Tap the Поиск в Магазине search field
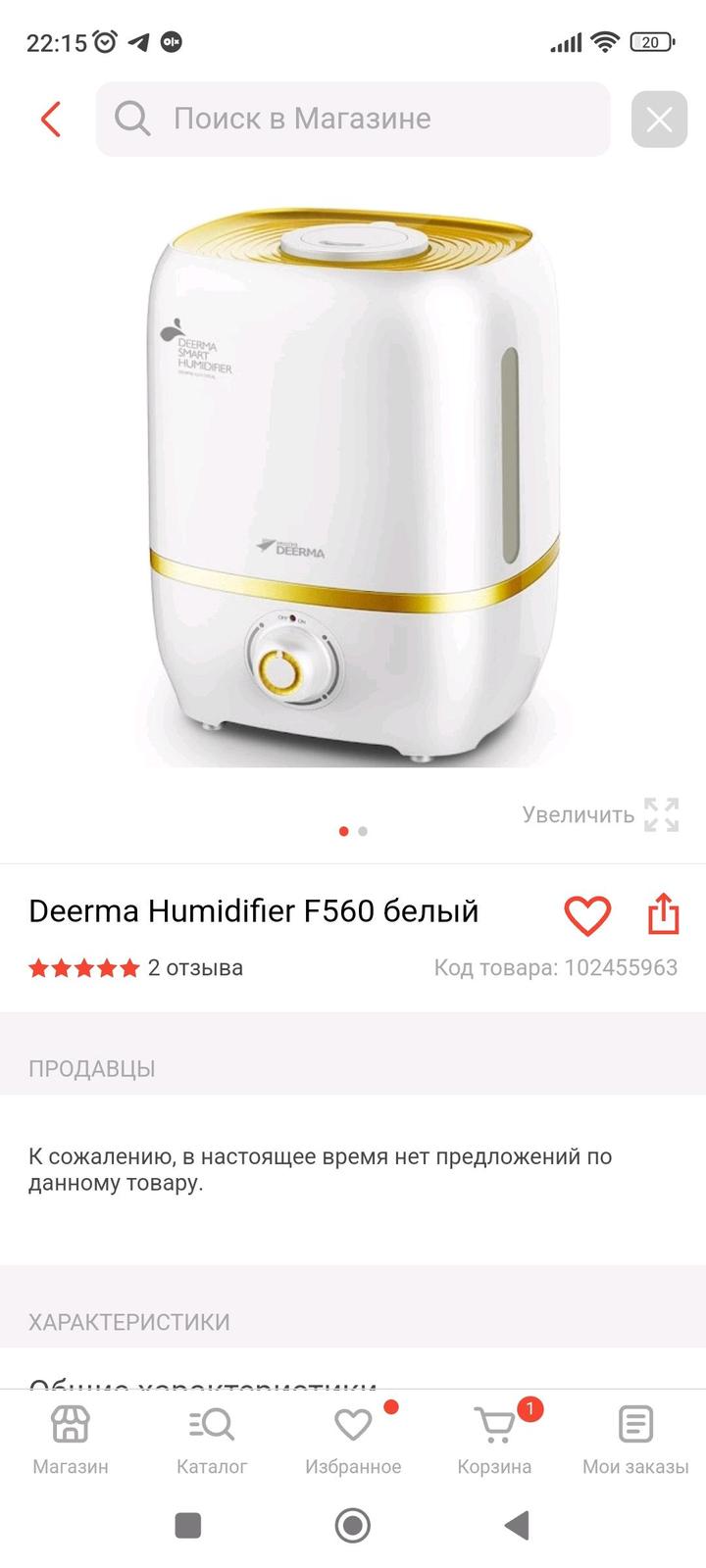The image size is (706, 1568). [x=353, y=120]
